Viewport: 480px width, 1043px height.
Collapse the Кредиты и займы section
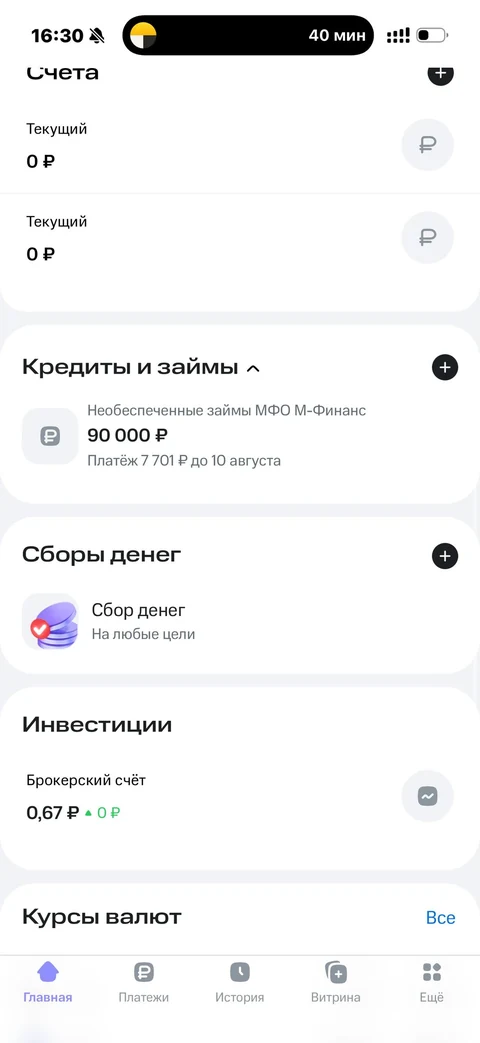pos(253,368)
